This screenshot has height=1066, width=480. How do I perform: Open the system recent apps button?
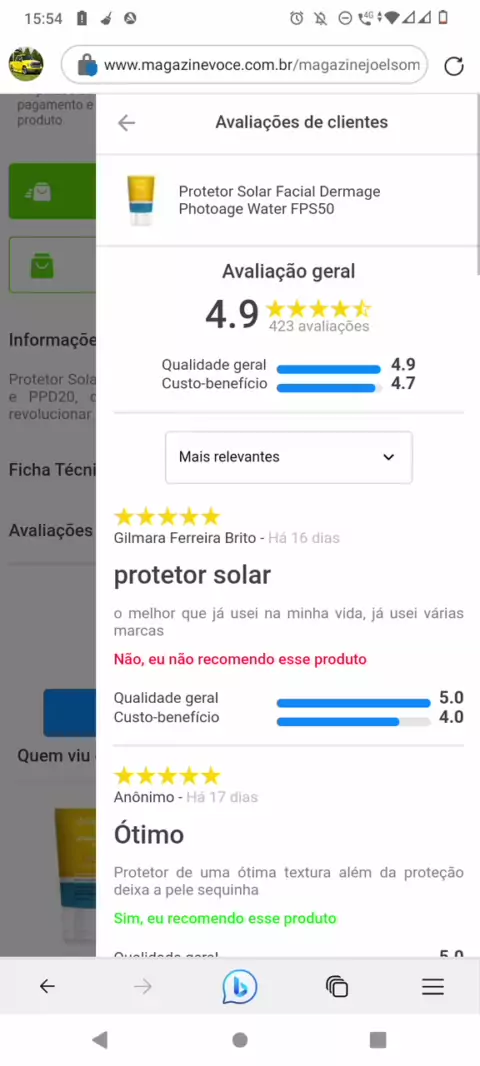tap(377, 1039)
